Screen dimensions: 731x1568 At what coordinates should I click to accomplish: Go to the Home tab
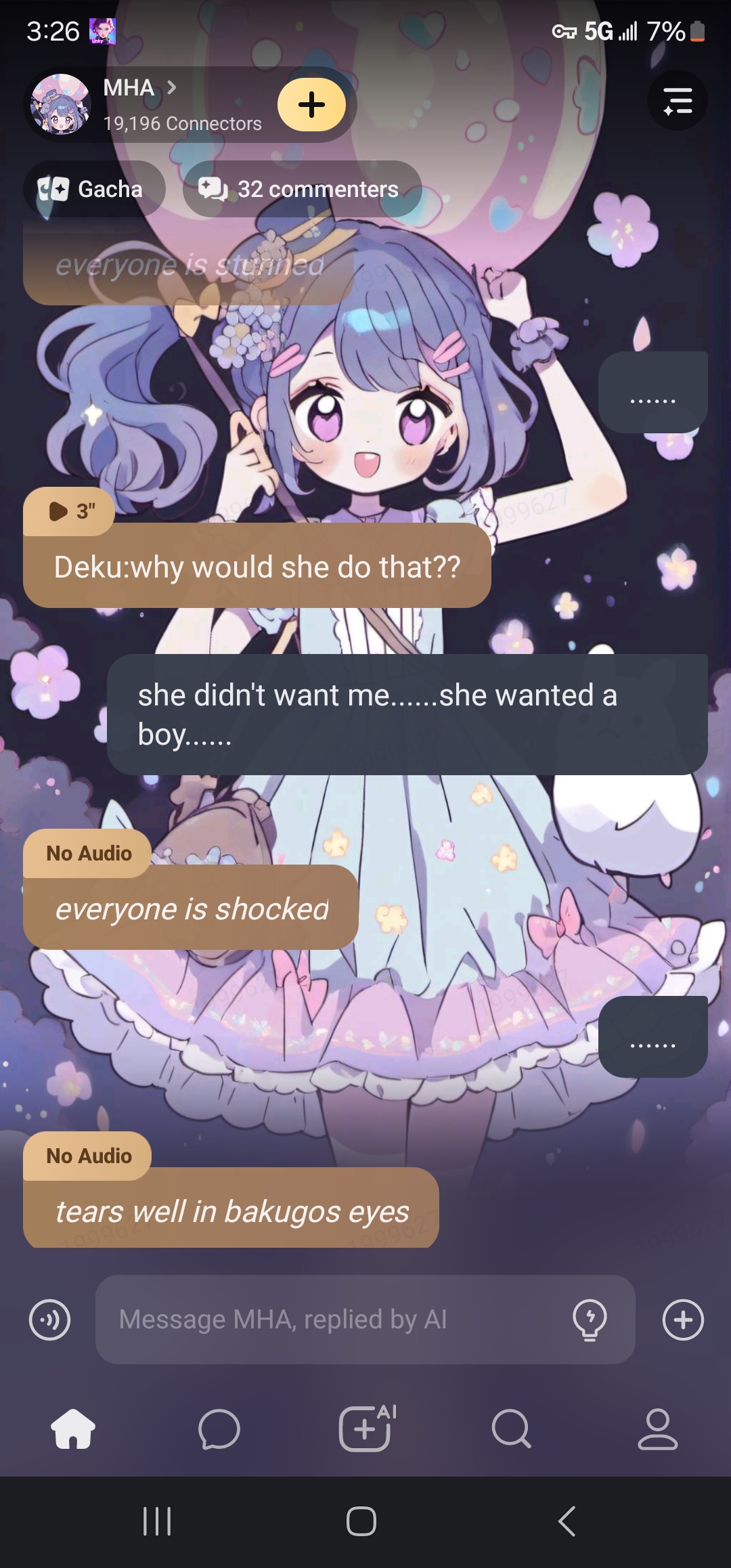click(x=73, y=1429)
